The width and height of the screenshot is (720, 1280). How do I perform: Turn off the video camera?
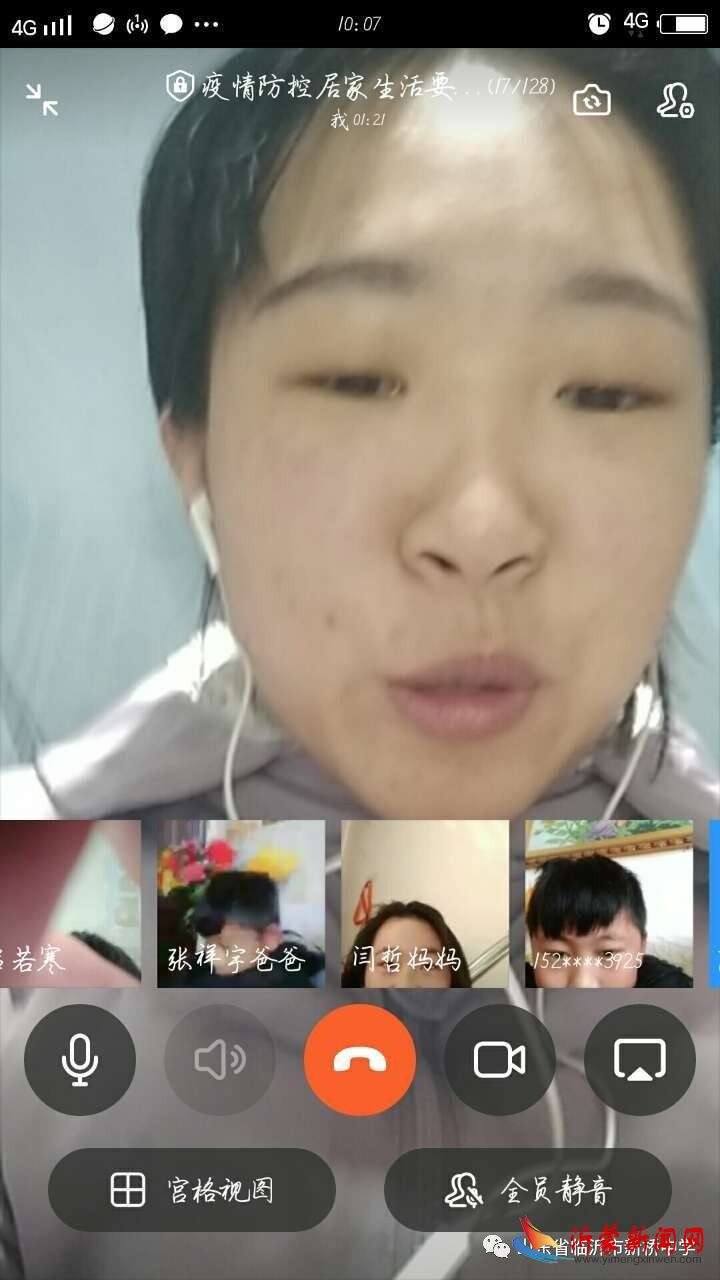(500, 1060)
